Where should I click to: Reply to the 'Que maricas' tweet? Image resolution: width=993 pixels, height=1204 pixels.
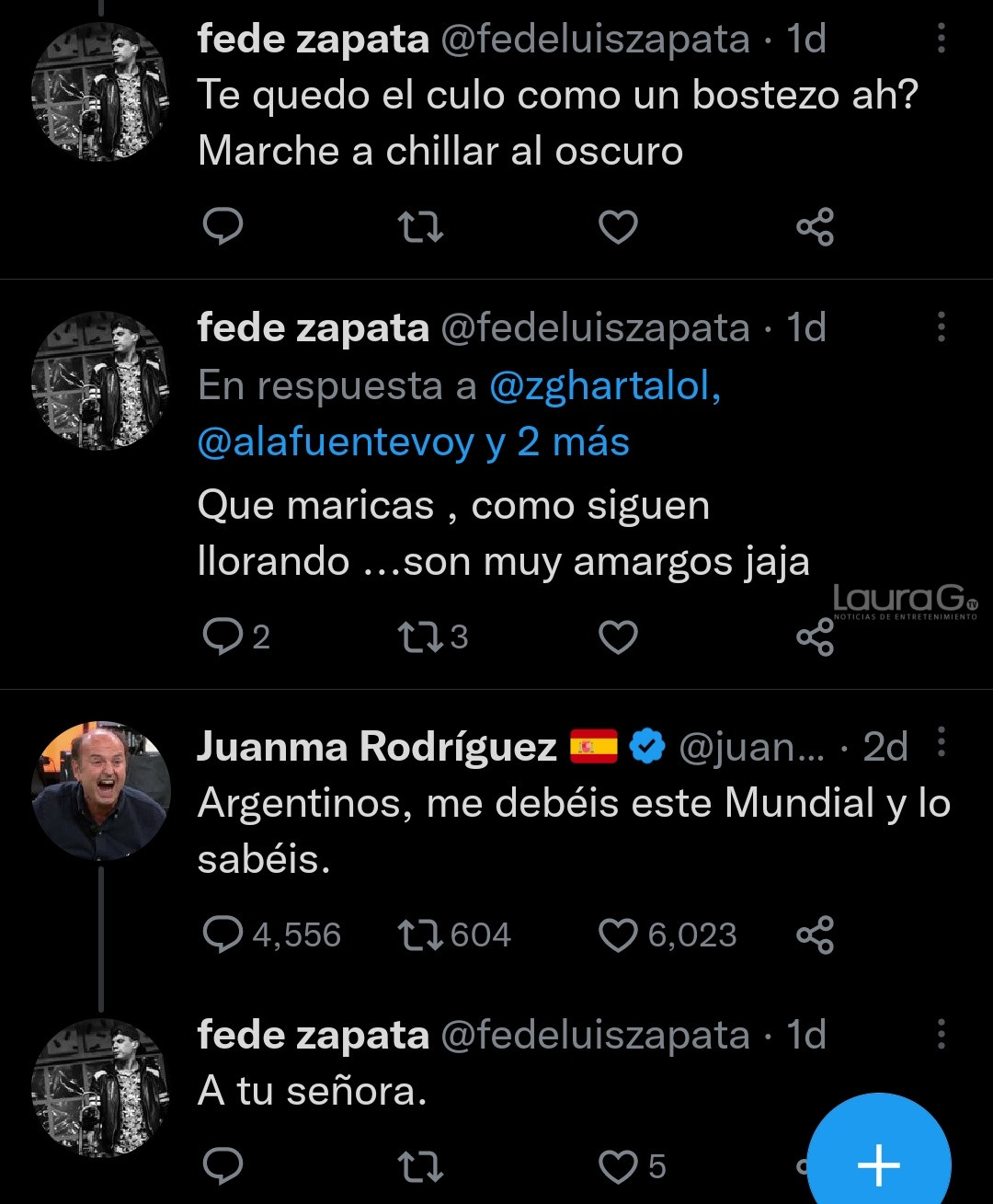pos(223,636)
